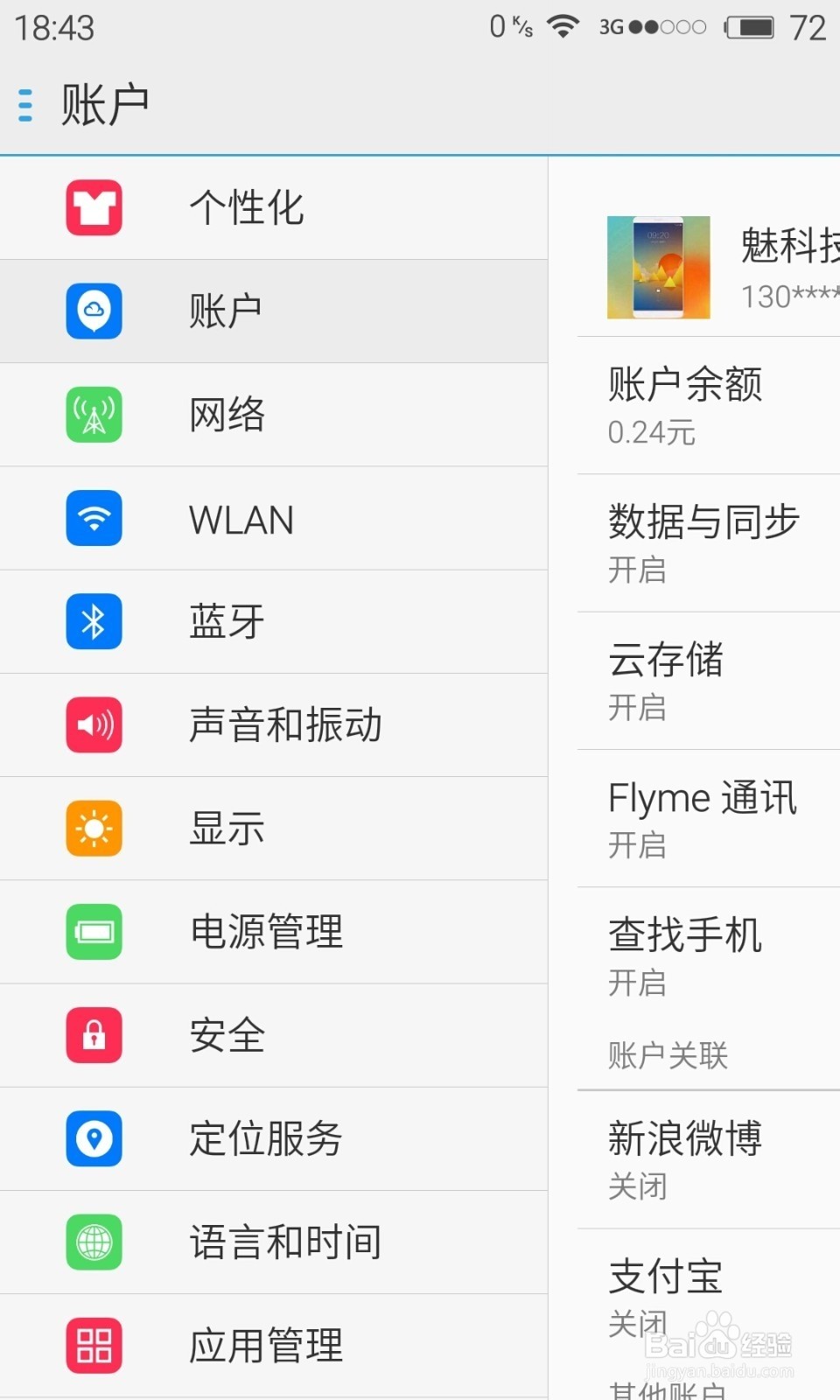
Task: Select the red padlock 安全 icon
Action: [x=94, y=1035]
